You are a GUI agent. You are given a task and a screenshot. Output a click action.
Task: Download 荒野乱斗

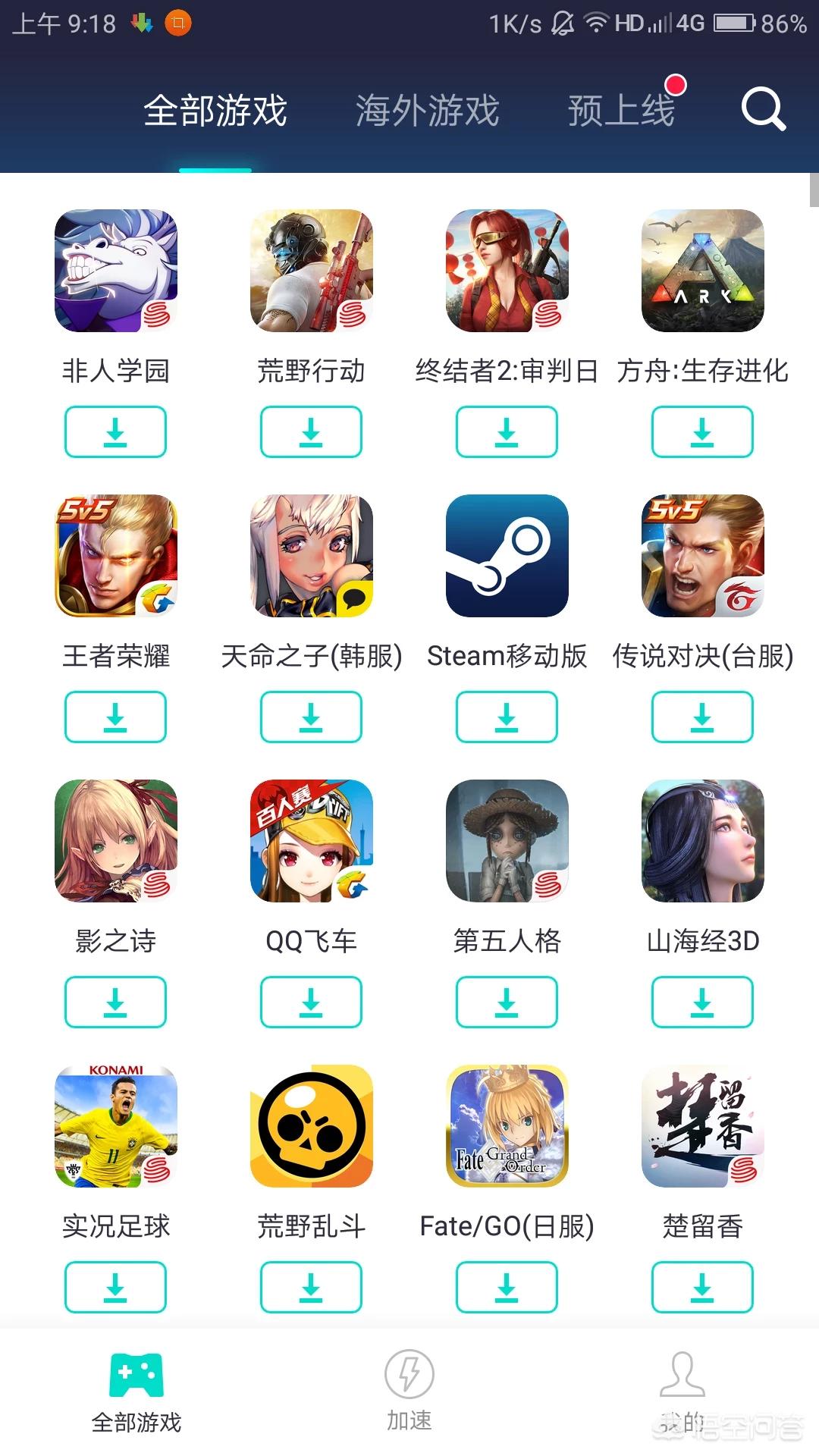[311, 1287]
